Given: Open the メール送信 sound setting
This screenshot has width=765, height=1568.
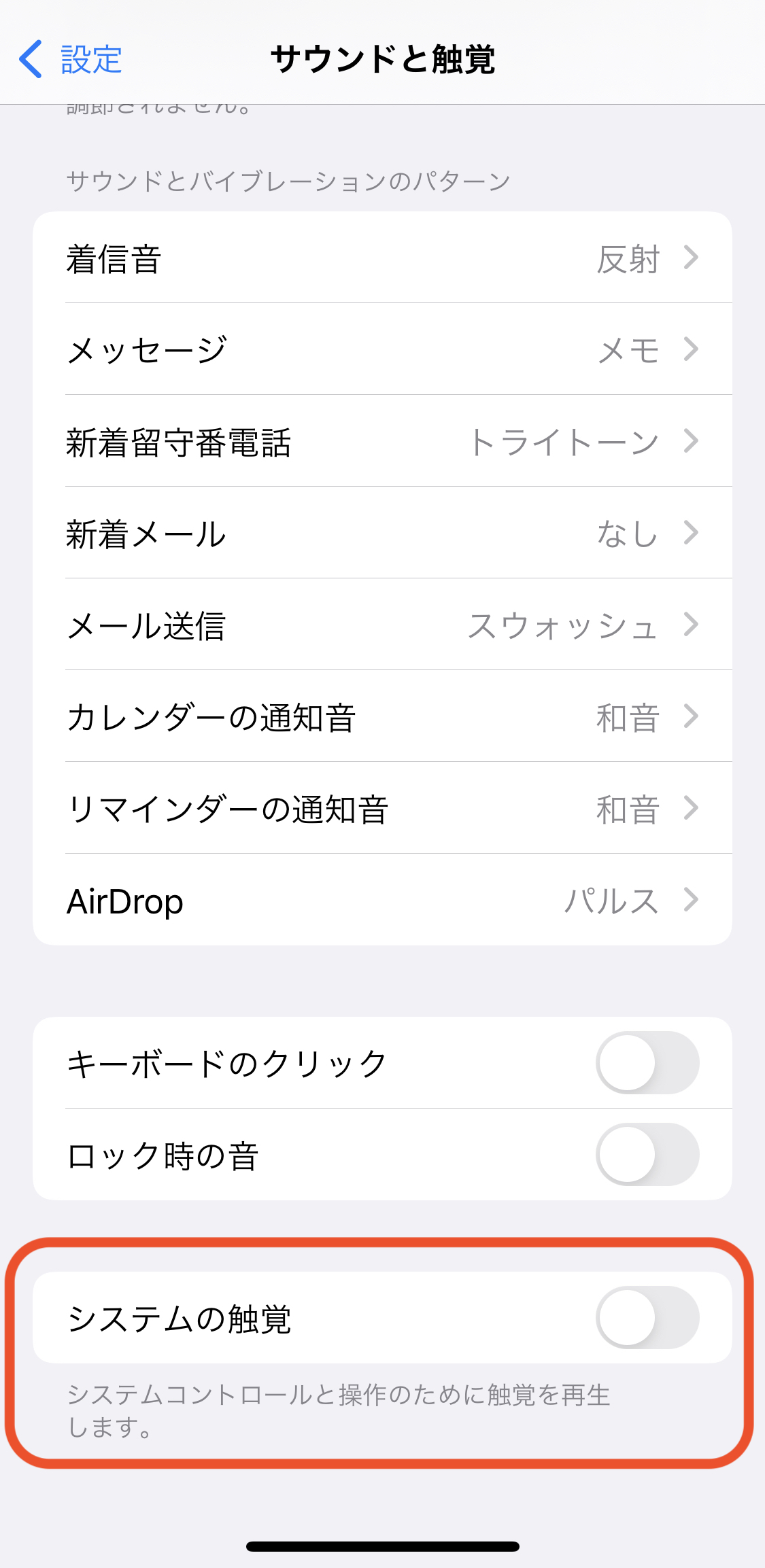Looking at the screenshot, I should [382, 625].
